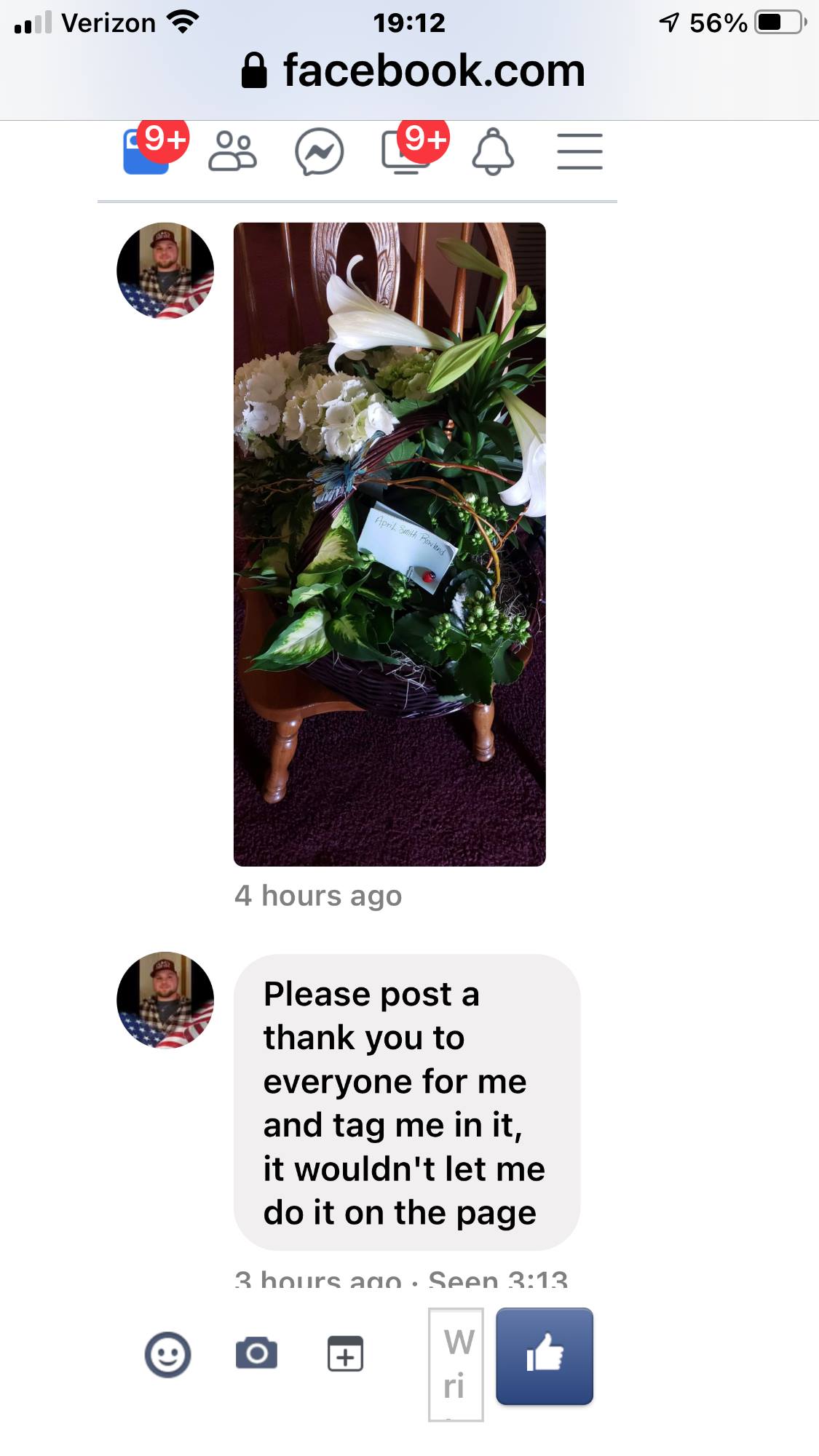Tap the write message field
Screen dimensions: 819x1456
[x=456, y=1364]
